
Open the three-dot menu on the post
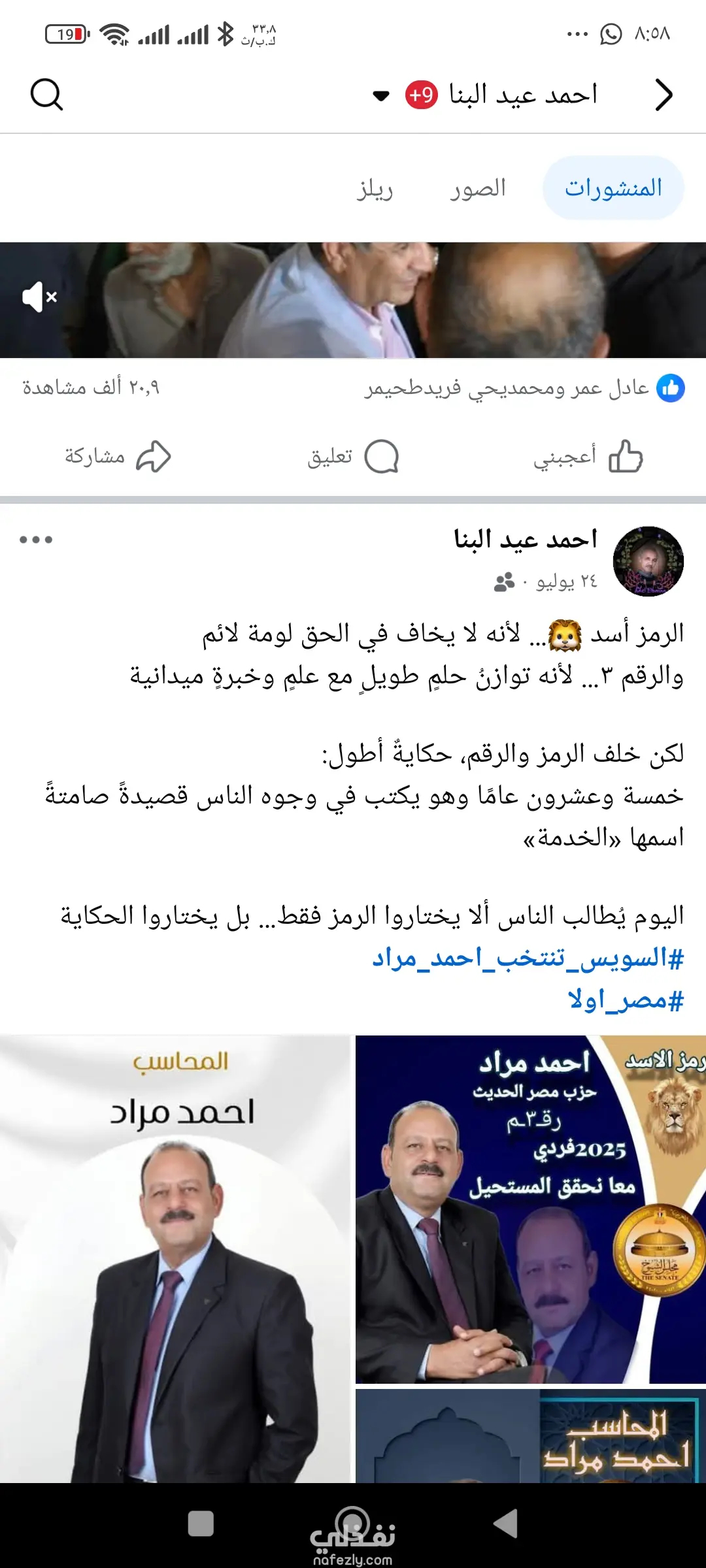pos(36,540)
